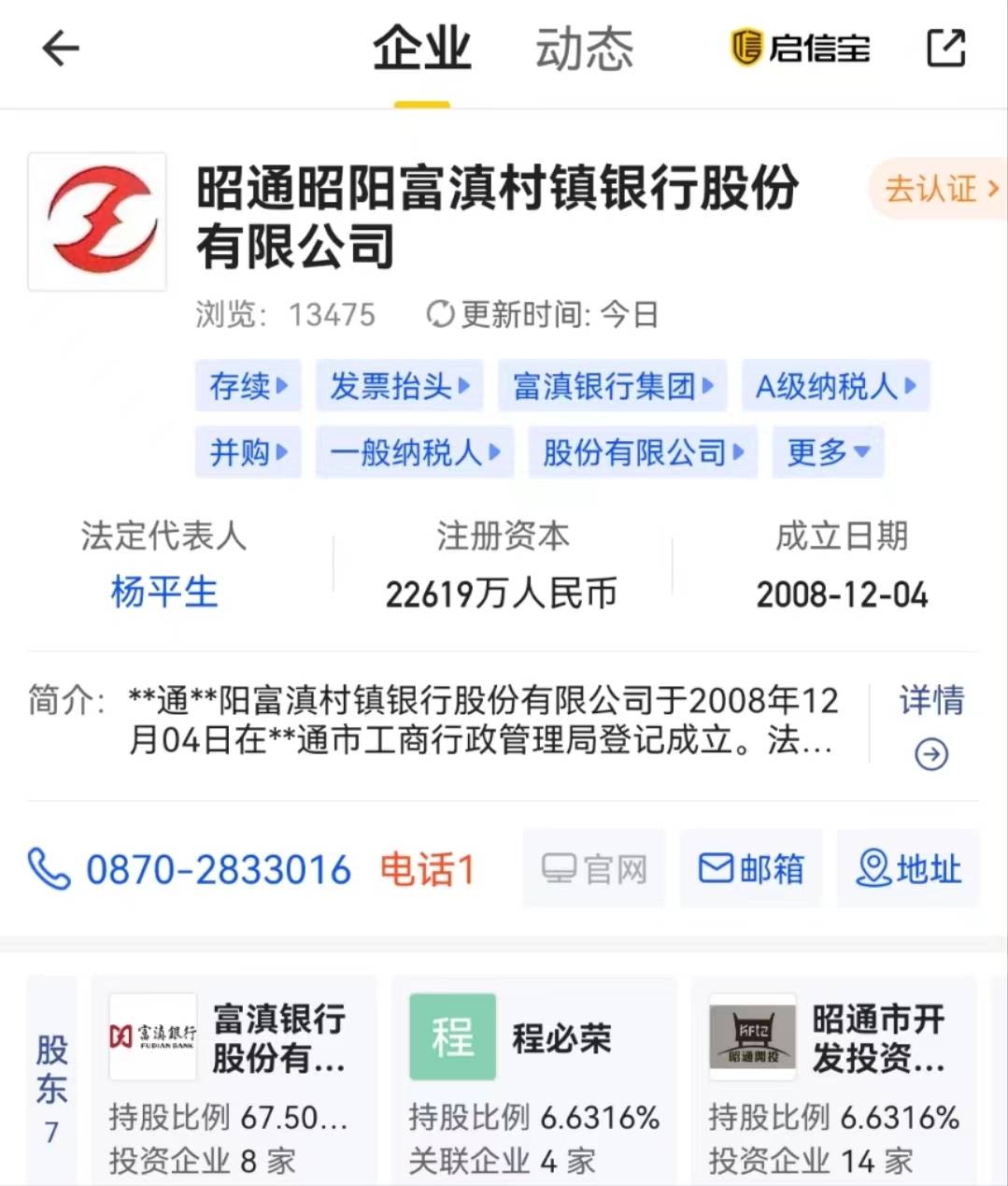This screenshot has width=1008, height=1186.
Task: Open the 官网 button
Action: (x=594, y=869)
